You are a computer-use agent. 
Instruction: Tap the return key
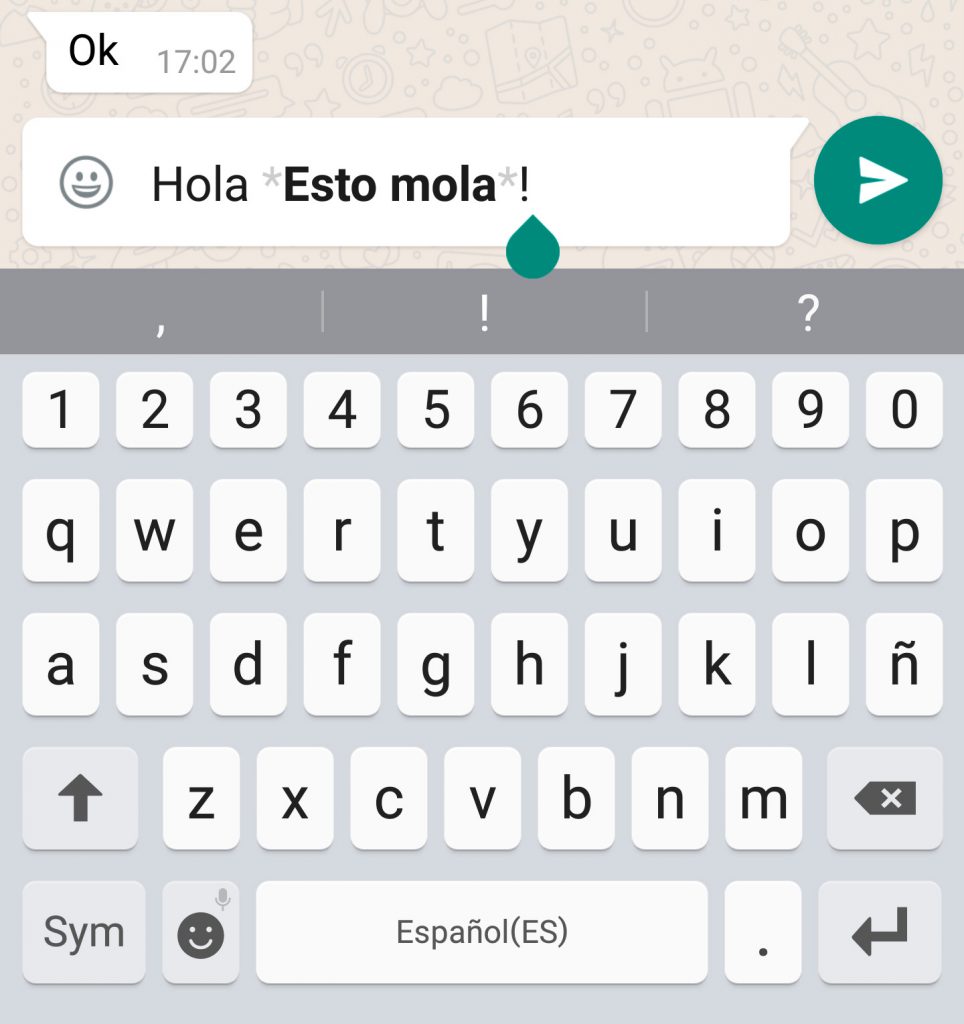(880, 932)
